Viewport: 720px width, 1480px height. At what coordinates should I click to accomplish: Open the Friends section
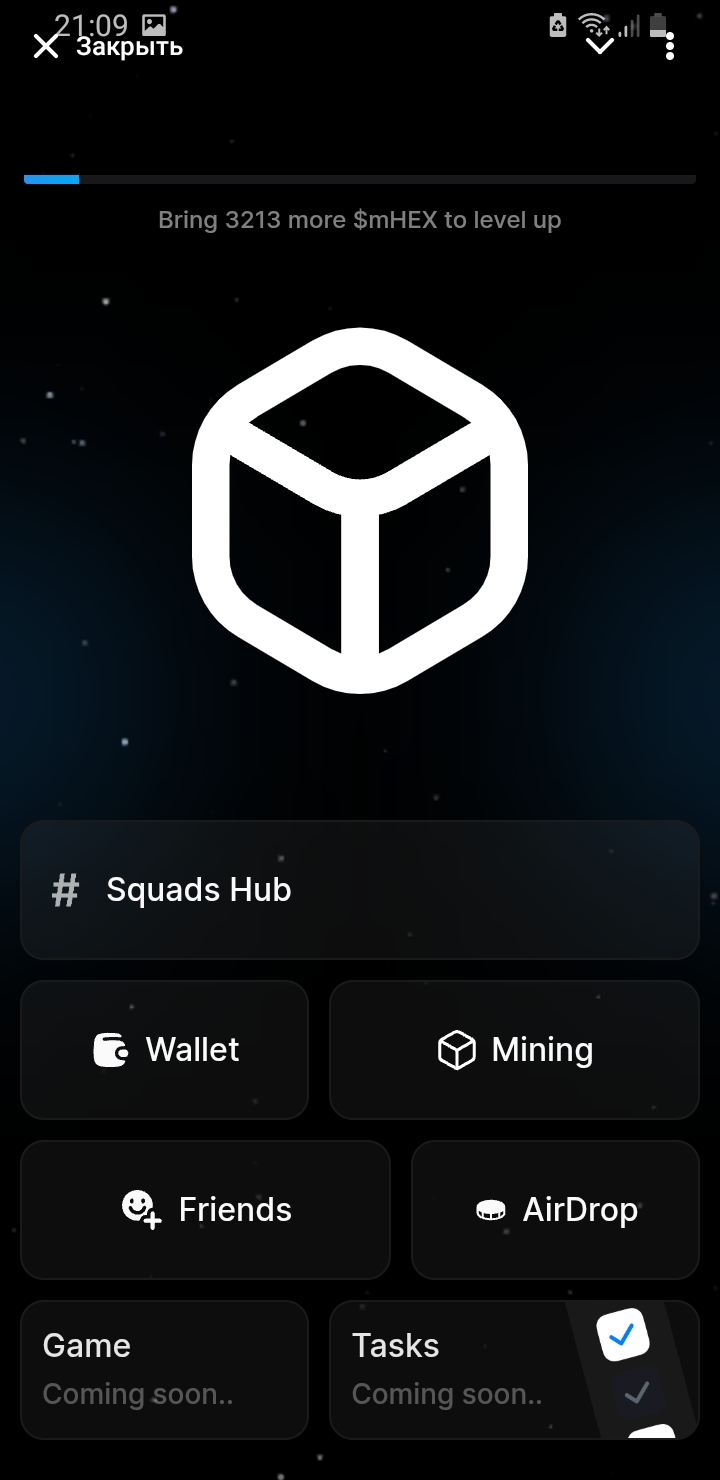click(205, 1210)
